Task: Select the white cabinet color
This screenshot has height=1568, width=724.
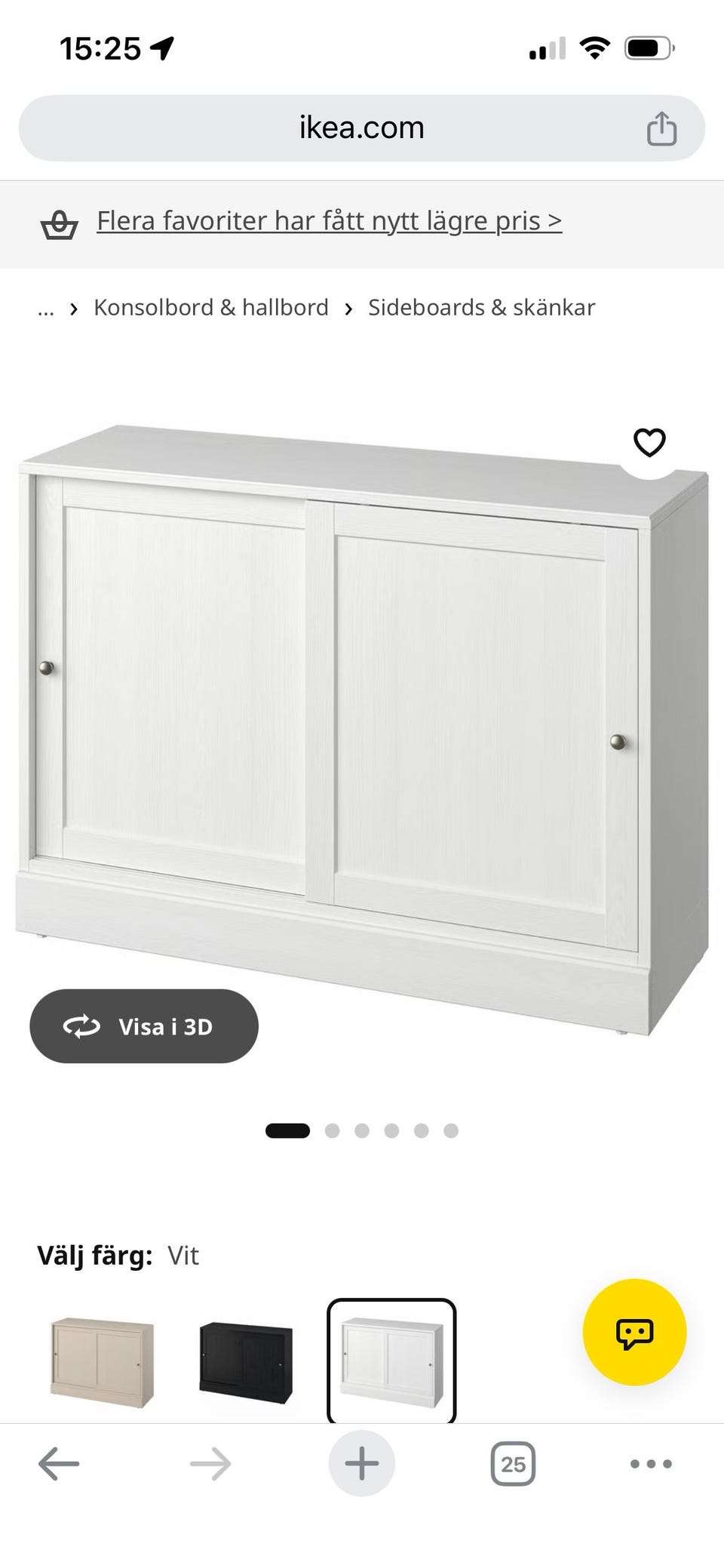Action: [x=391, y=1360]
